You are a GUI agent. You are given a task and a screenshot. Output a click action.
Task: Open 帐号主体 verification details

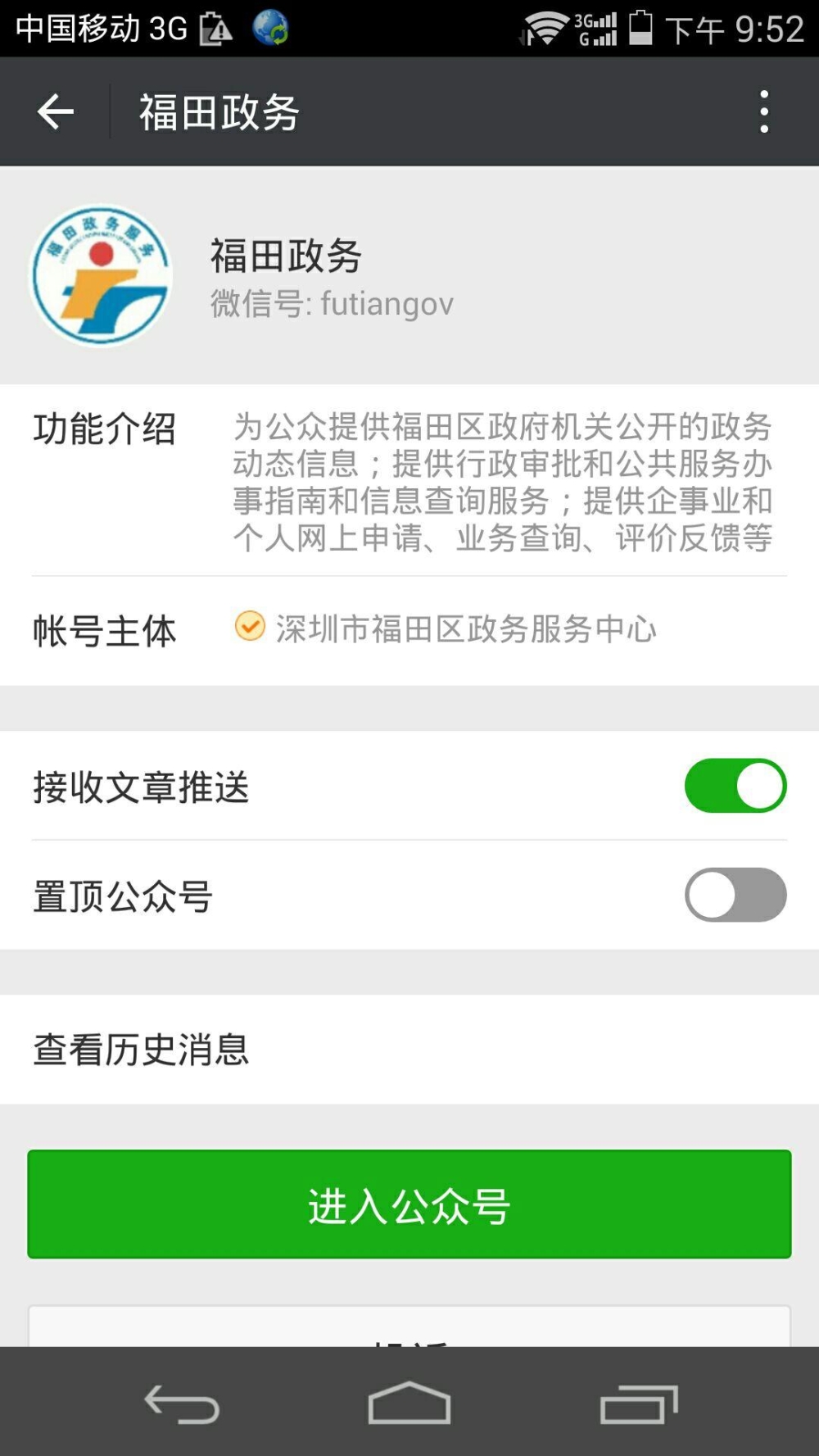point(409,630)
